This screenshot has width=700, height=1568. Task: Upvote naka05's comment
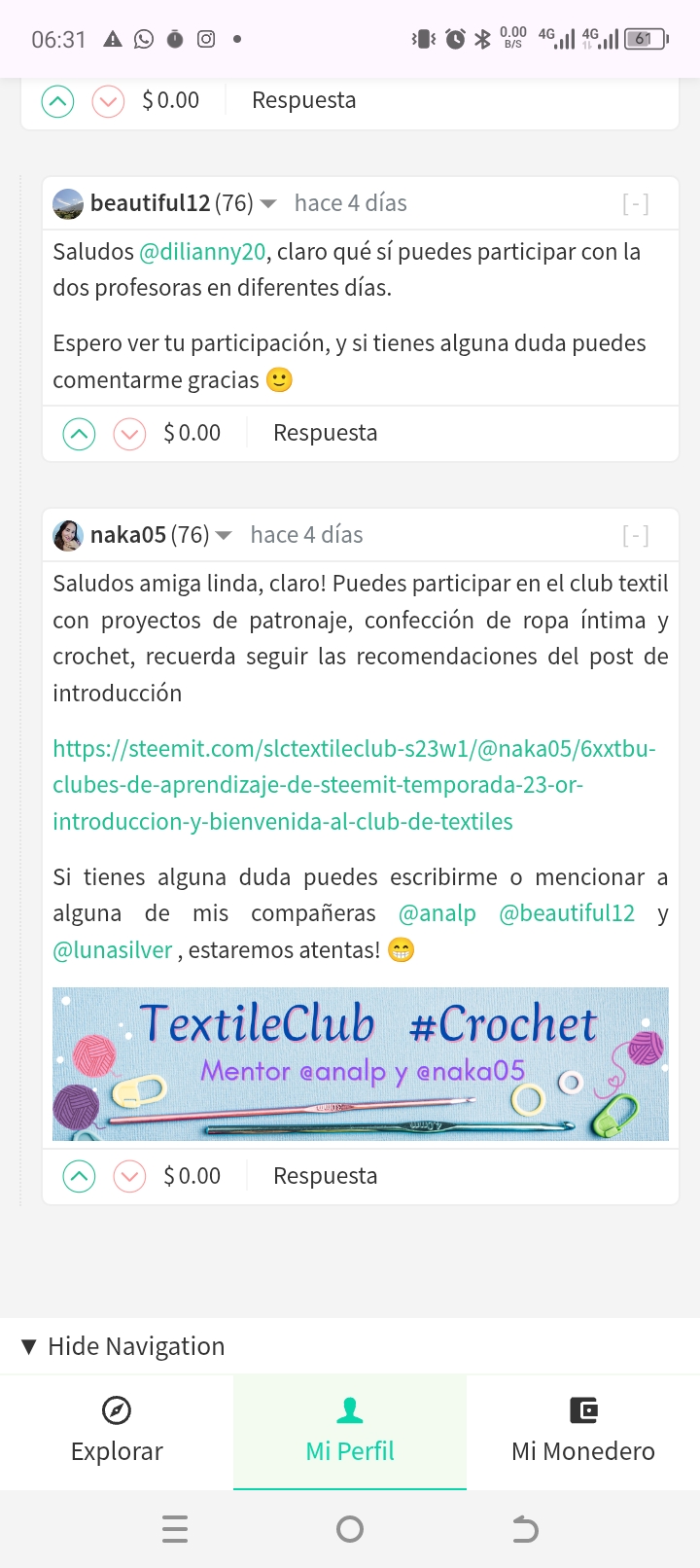point(79,1177)
